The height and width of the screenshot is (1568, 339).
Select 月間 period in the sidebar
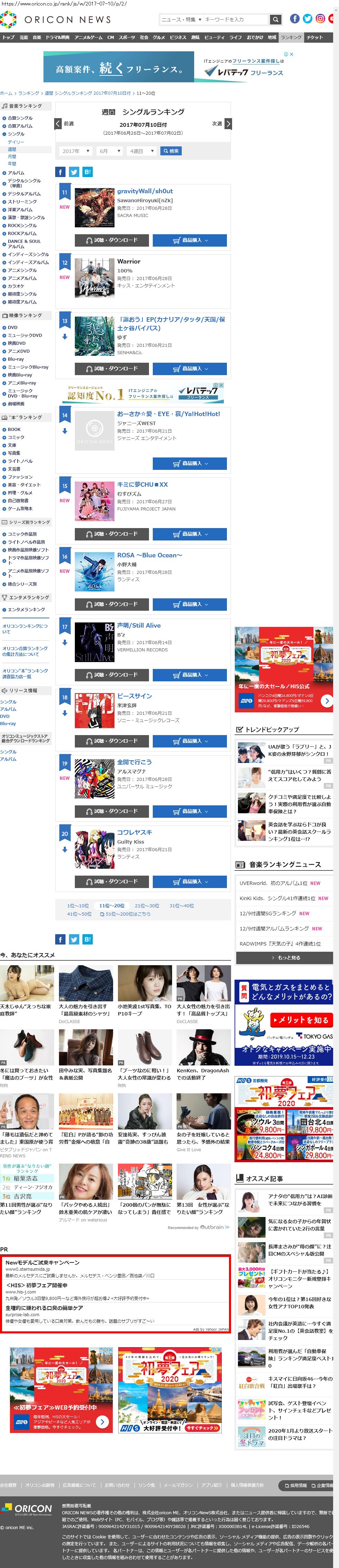pos(12,156)
